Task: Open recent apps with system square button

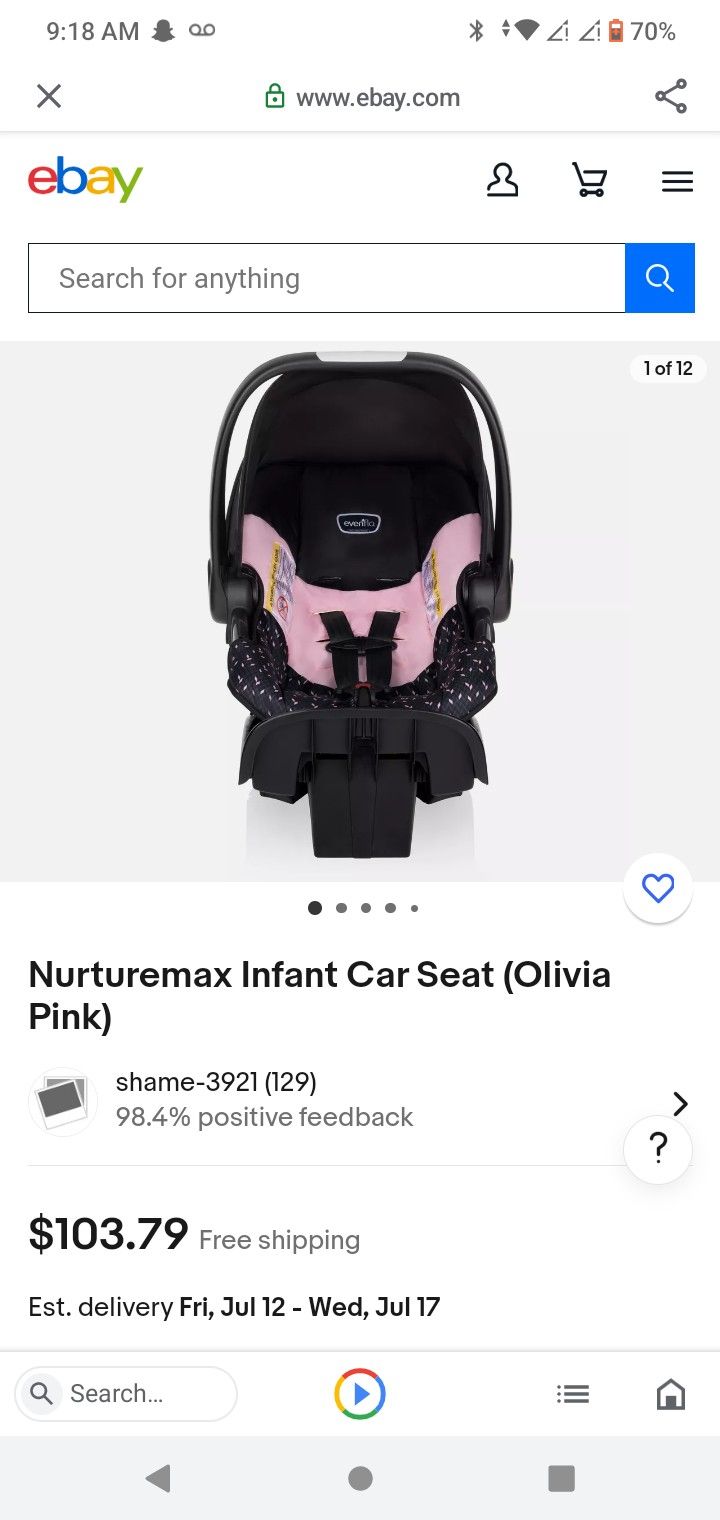Action: [561, 1478]
